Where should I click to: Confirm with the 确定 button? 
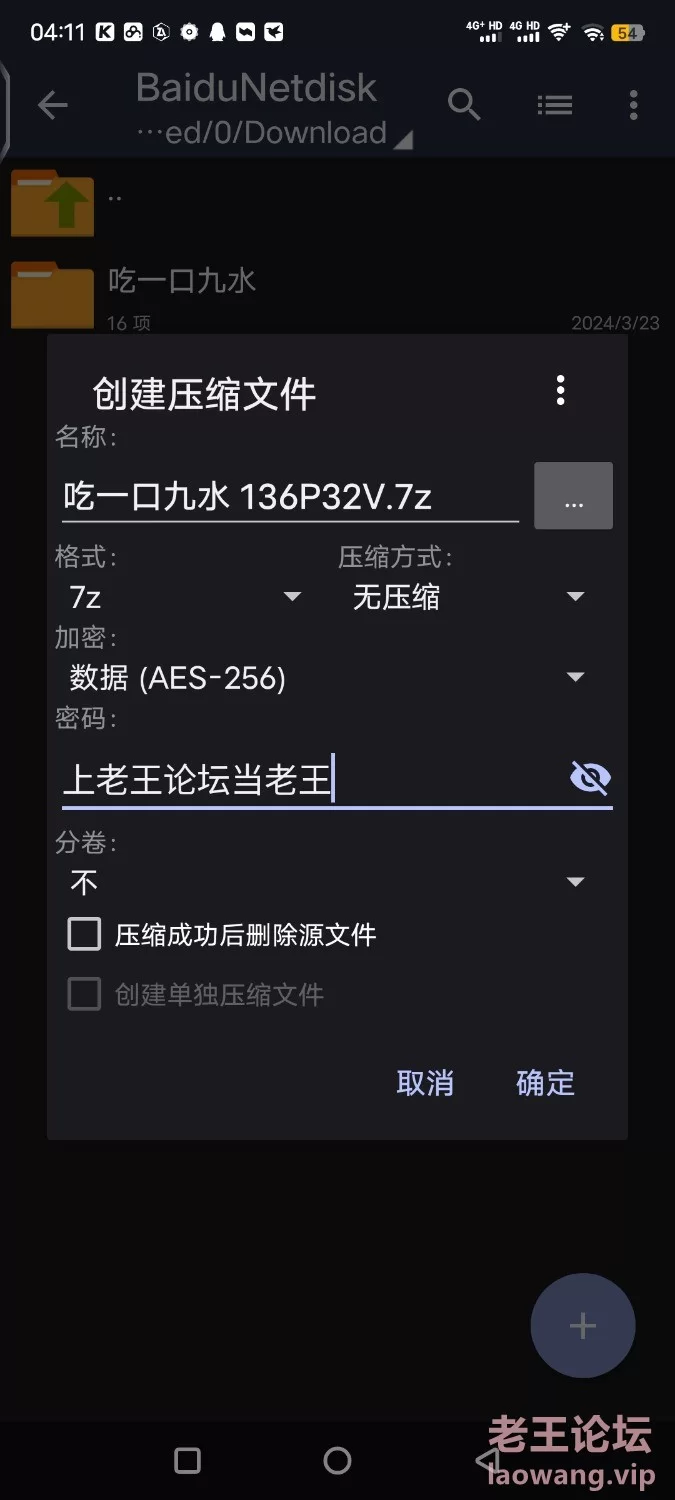coord(545,1083)
